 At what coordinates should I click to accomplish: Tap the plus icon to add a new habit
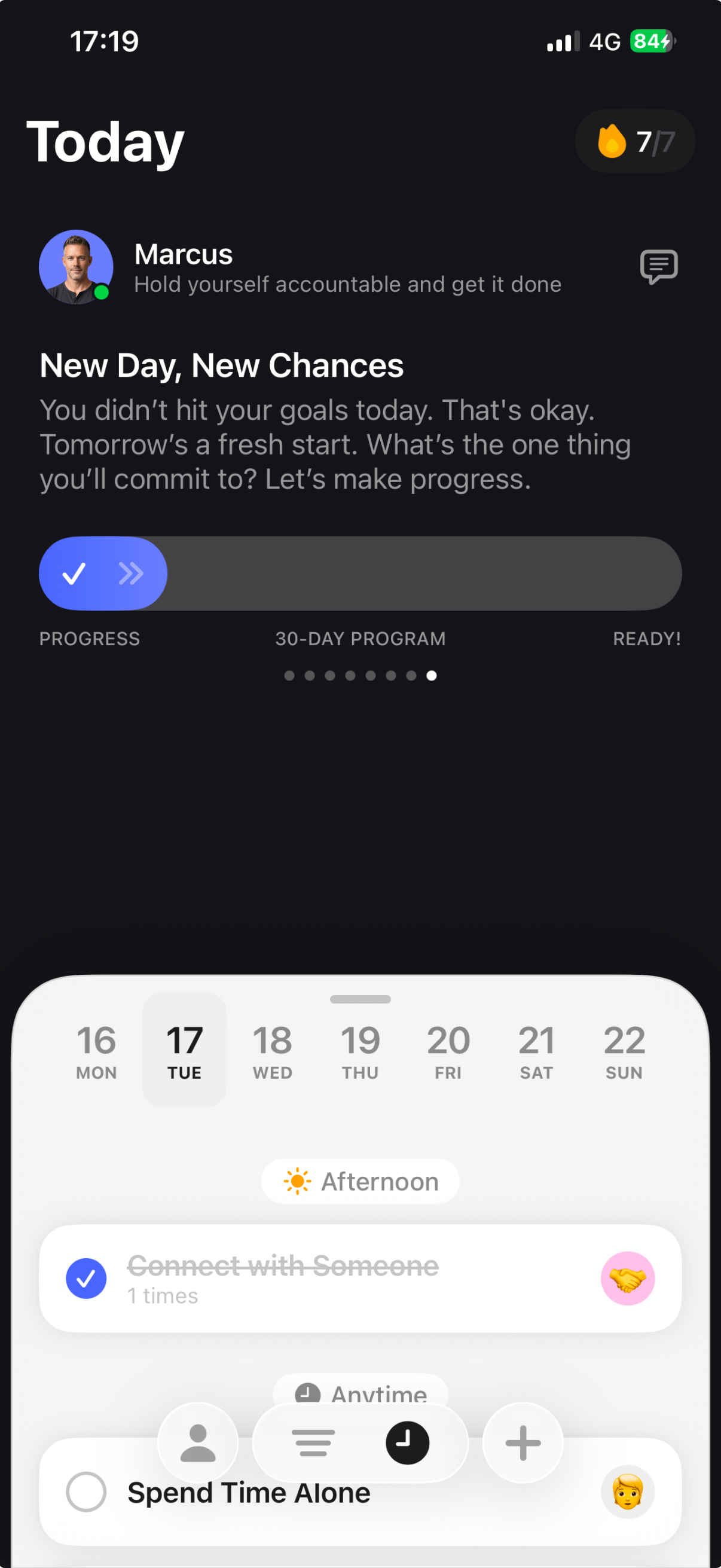[522, 1442]
